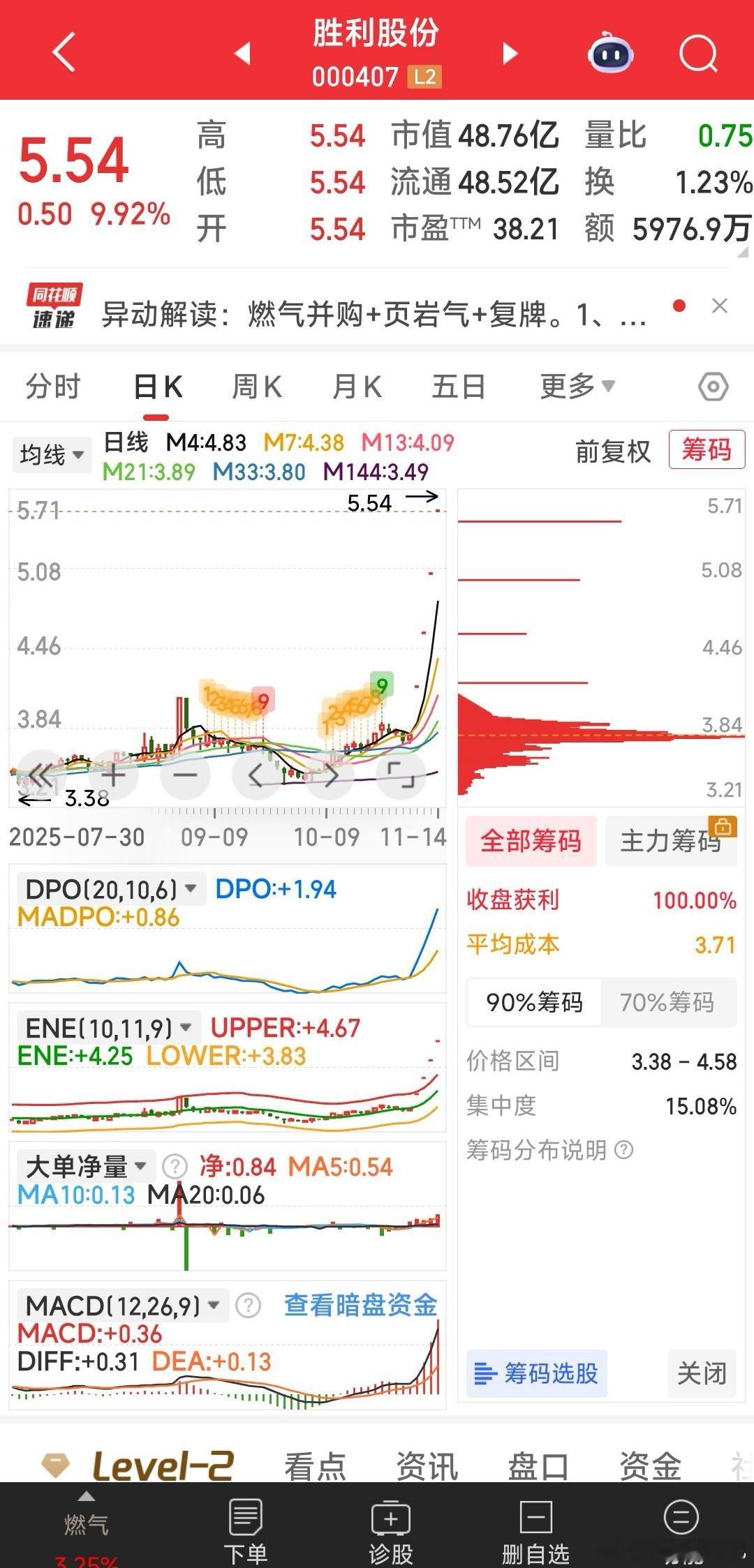Open 筹码选股 stock screener
Screen dimensions: 754x1568
[x=537, y=1373]
